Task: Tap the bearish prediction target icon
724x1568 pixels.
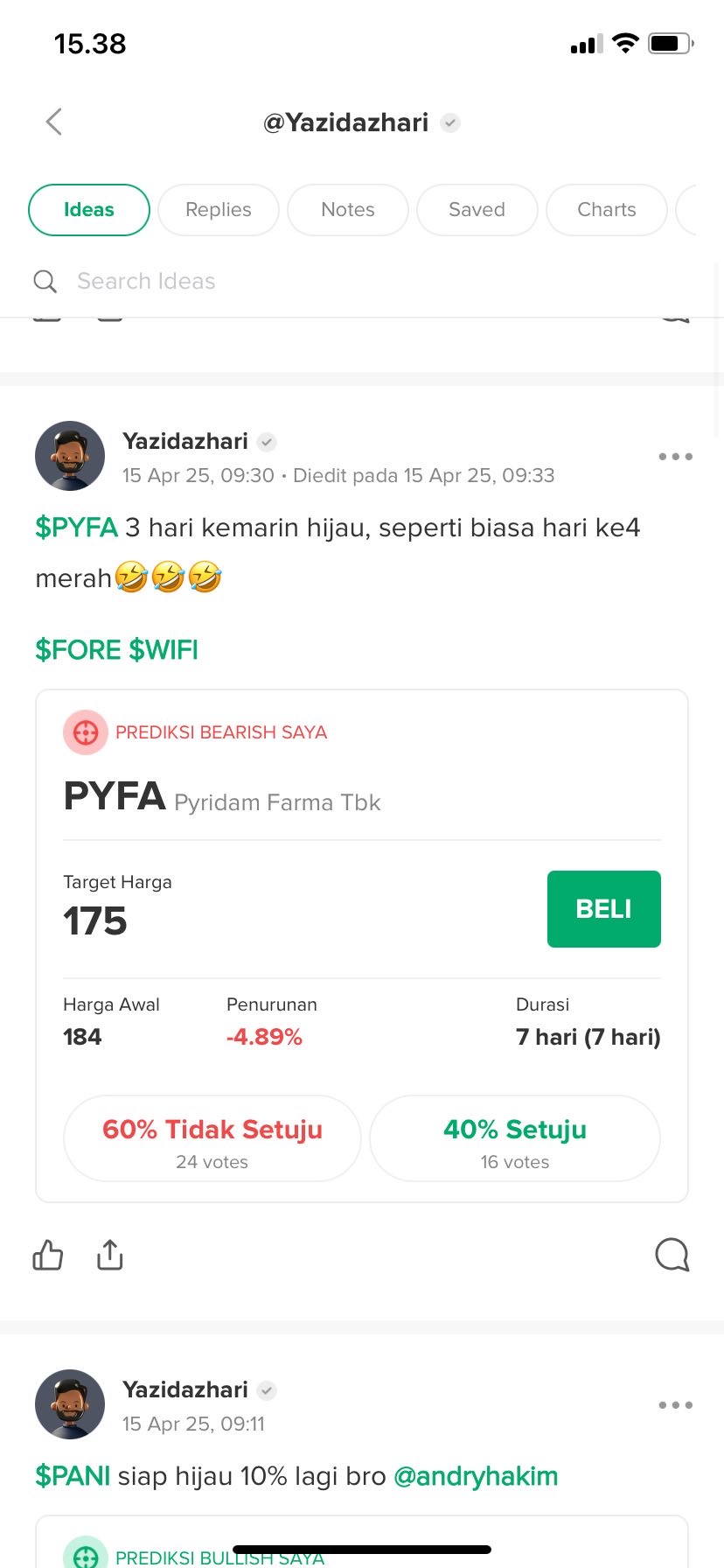Action: [x=85, y=732]
